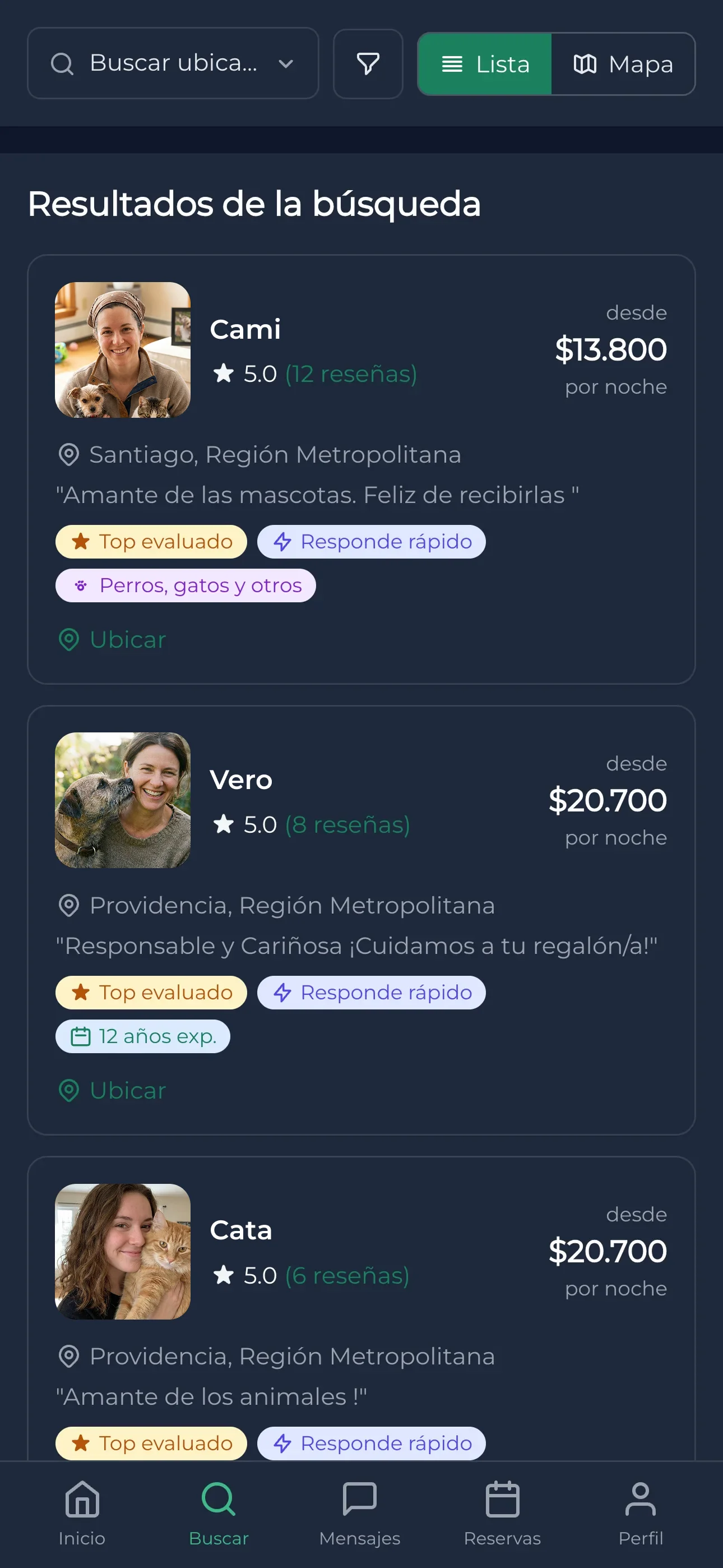Open the Mensajes tab
This screenshot has height=1568, width=723.
click(360, 1514)
